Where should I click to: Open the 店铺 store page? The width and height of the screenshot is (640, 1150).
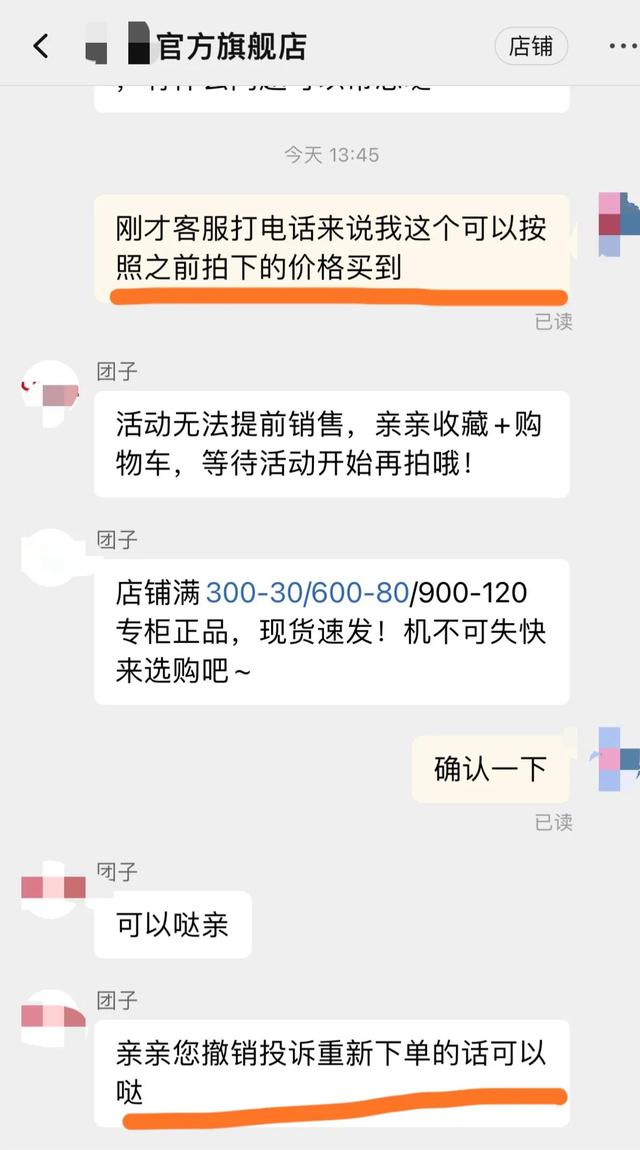[531, 46]
